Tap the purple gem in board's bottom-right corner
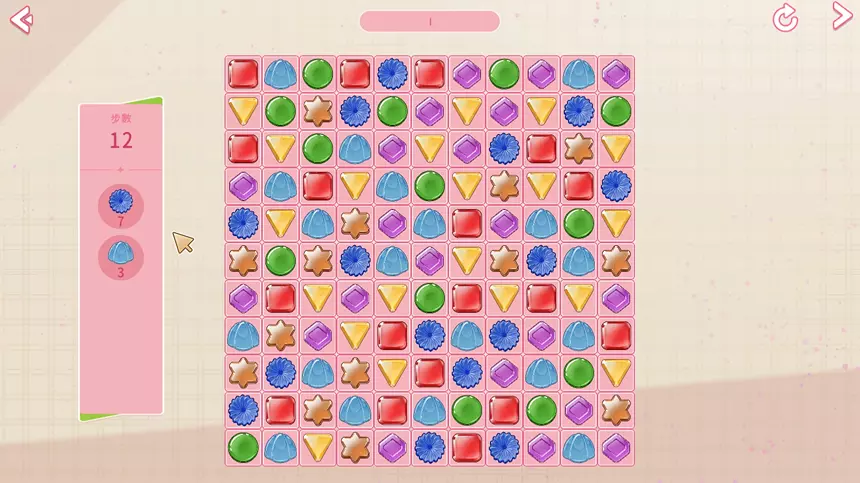Viewport: 860px width, 483px height. (x=616, y=447)
